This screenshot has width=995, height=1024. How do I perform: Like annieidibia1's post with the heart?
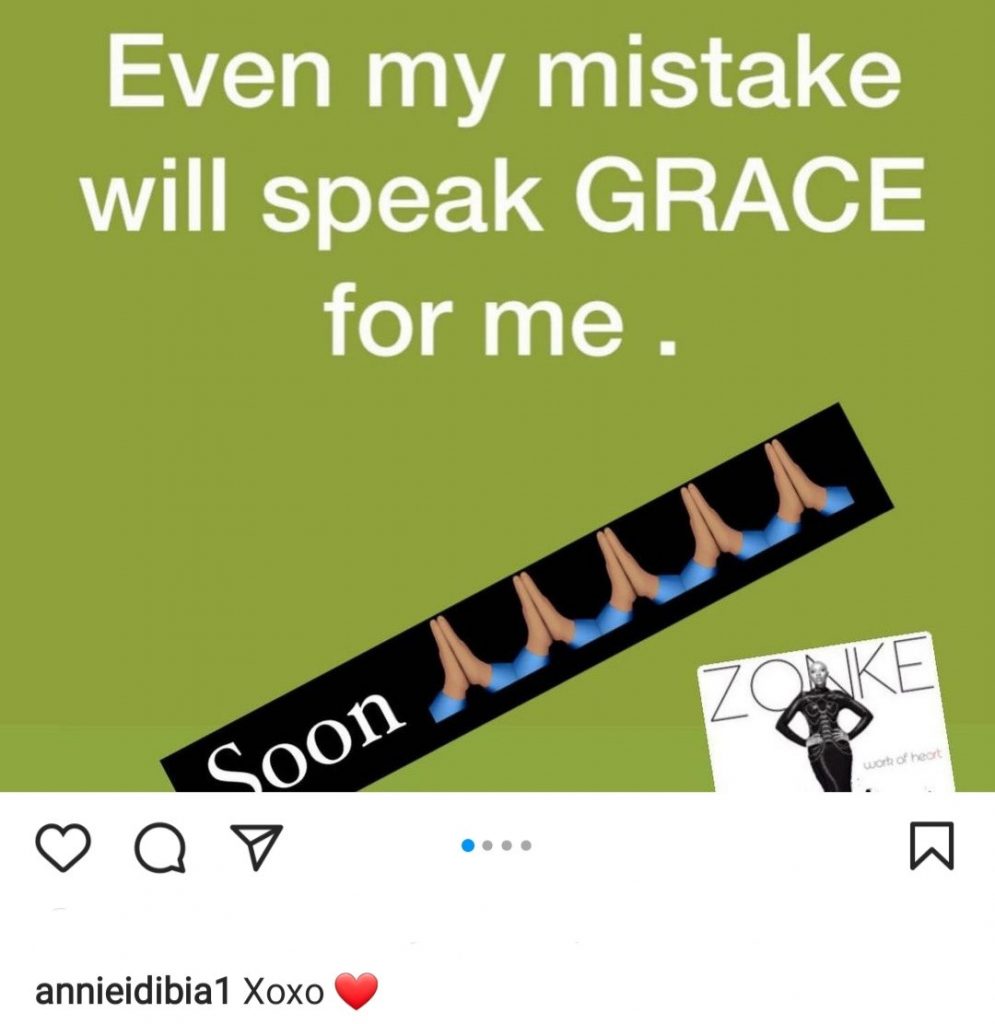click(63, 848)
